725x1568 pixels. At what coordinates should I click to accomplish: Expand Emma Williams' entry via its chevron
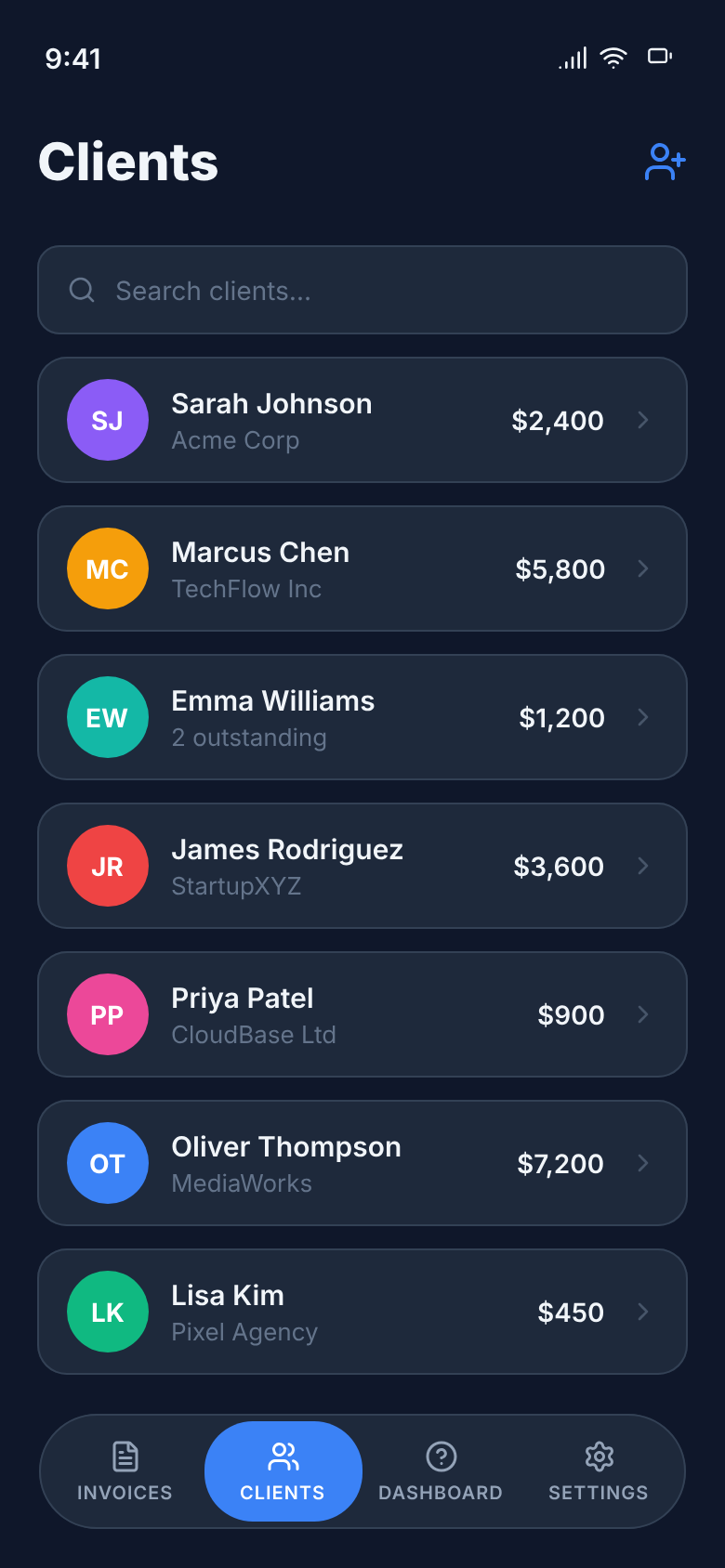point(643,717)
